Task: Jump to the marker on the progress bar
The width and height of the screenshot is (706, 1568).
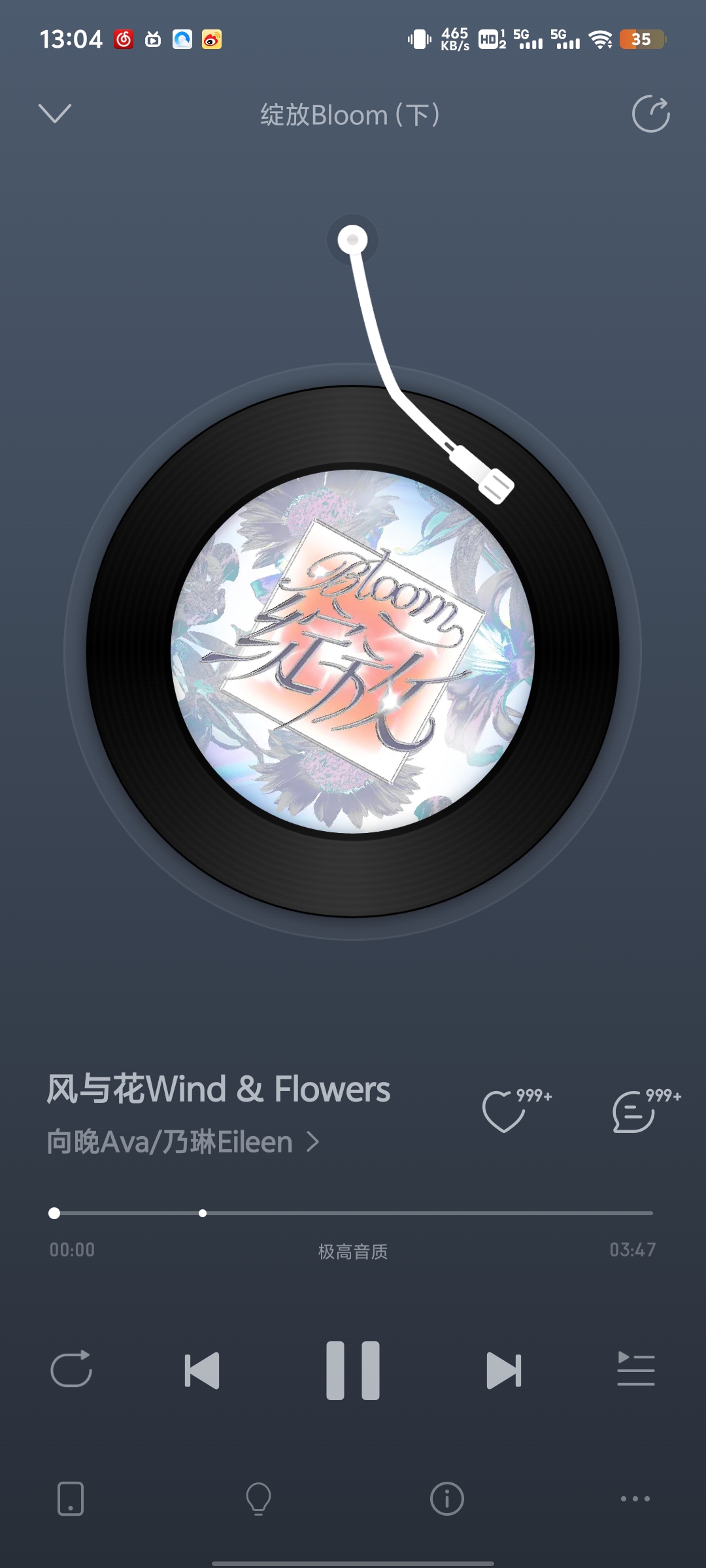Action: (203, 1213)
